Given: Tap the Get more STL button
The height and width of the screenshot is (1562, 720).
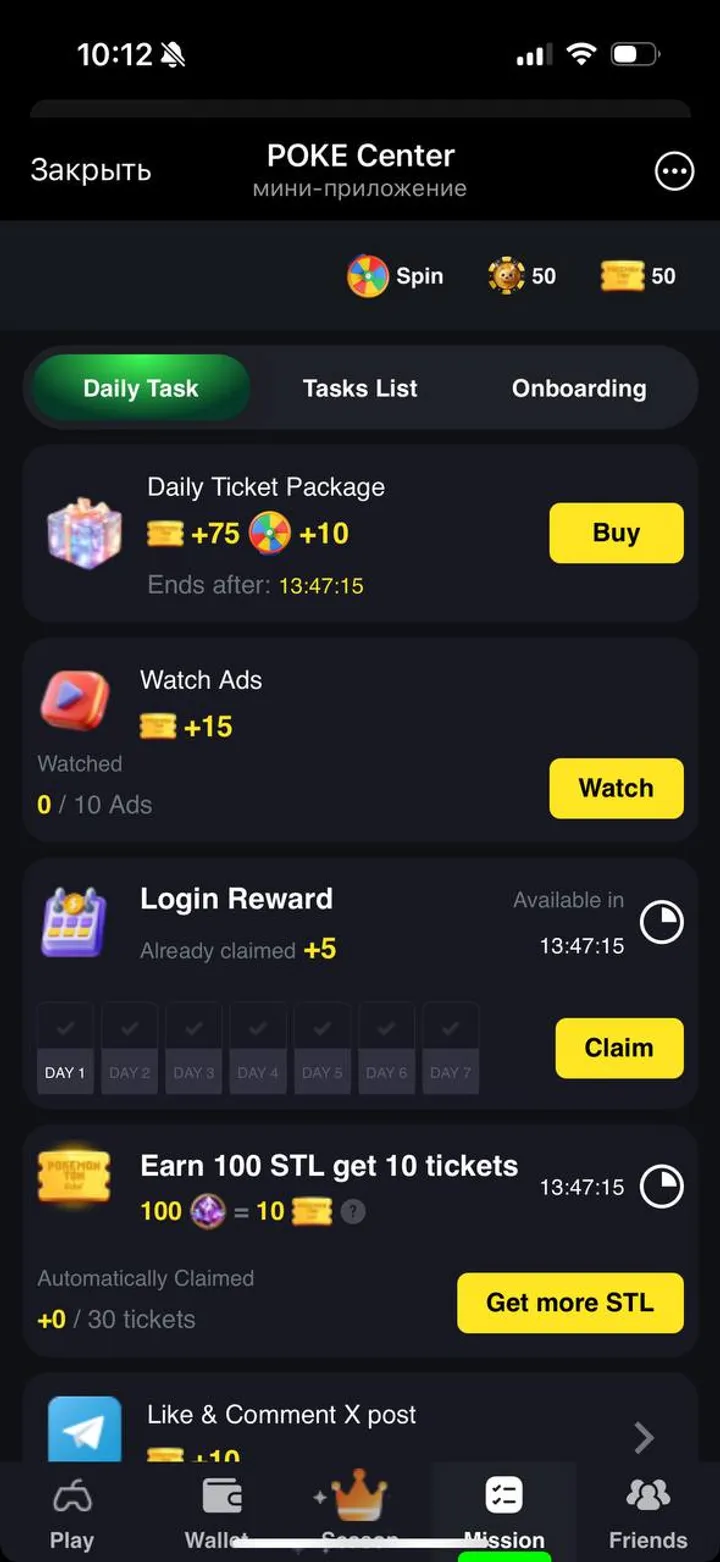Looking at the screenshot, I should [570, 1302].
